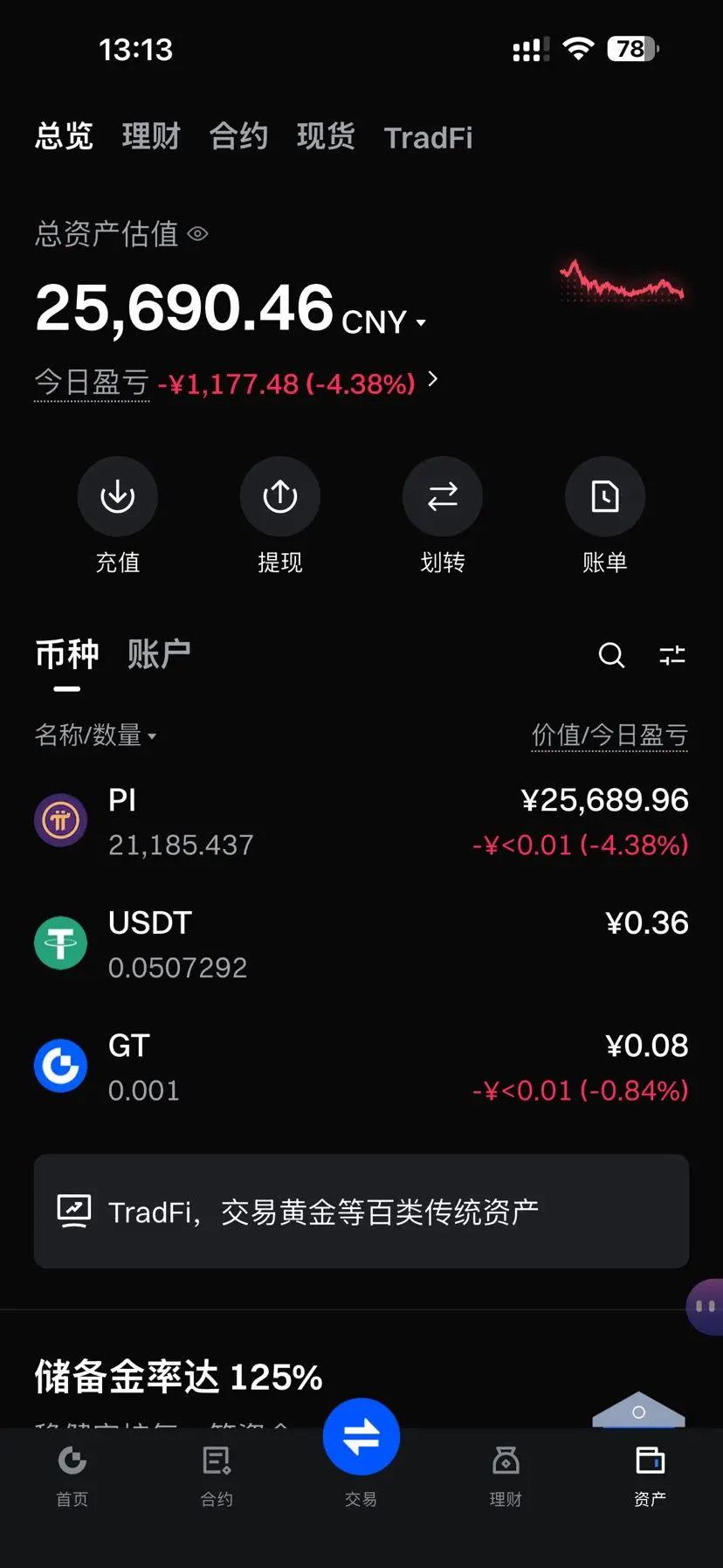Switch to the 理财 top tab
Viewport: 723px width, 1568px height.
151,136
